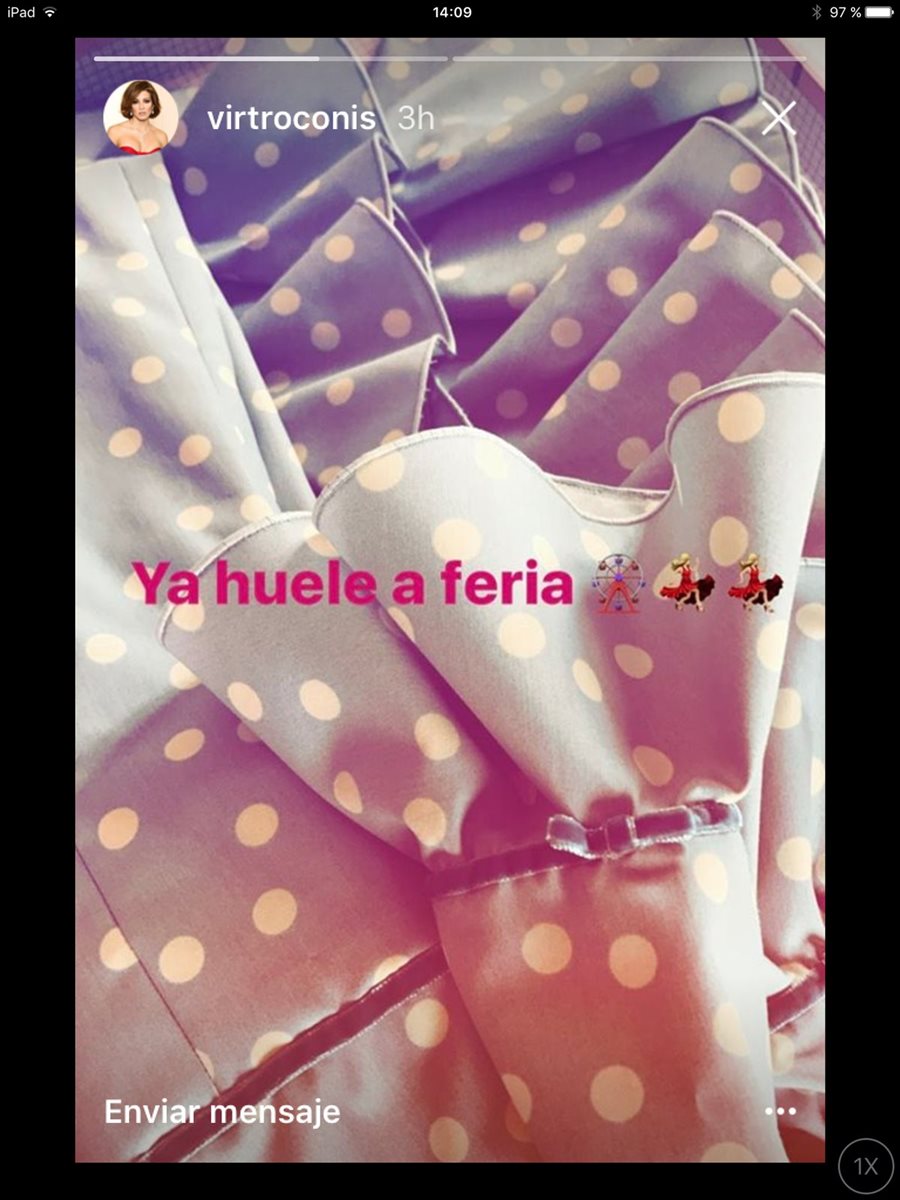Close the story with the X

778,118
